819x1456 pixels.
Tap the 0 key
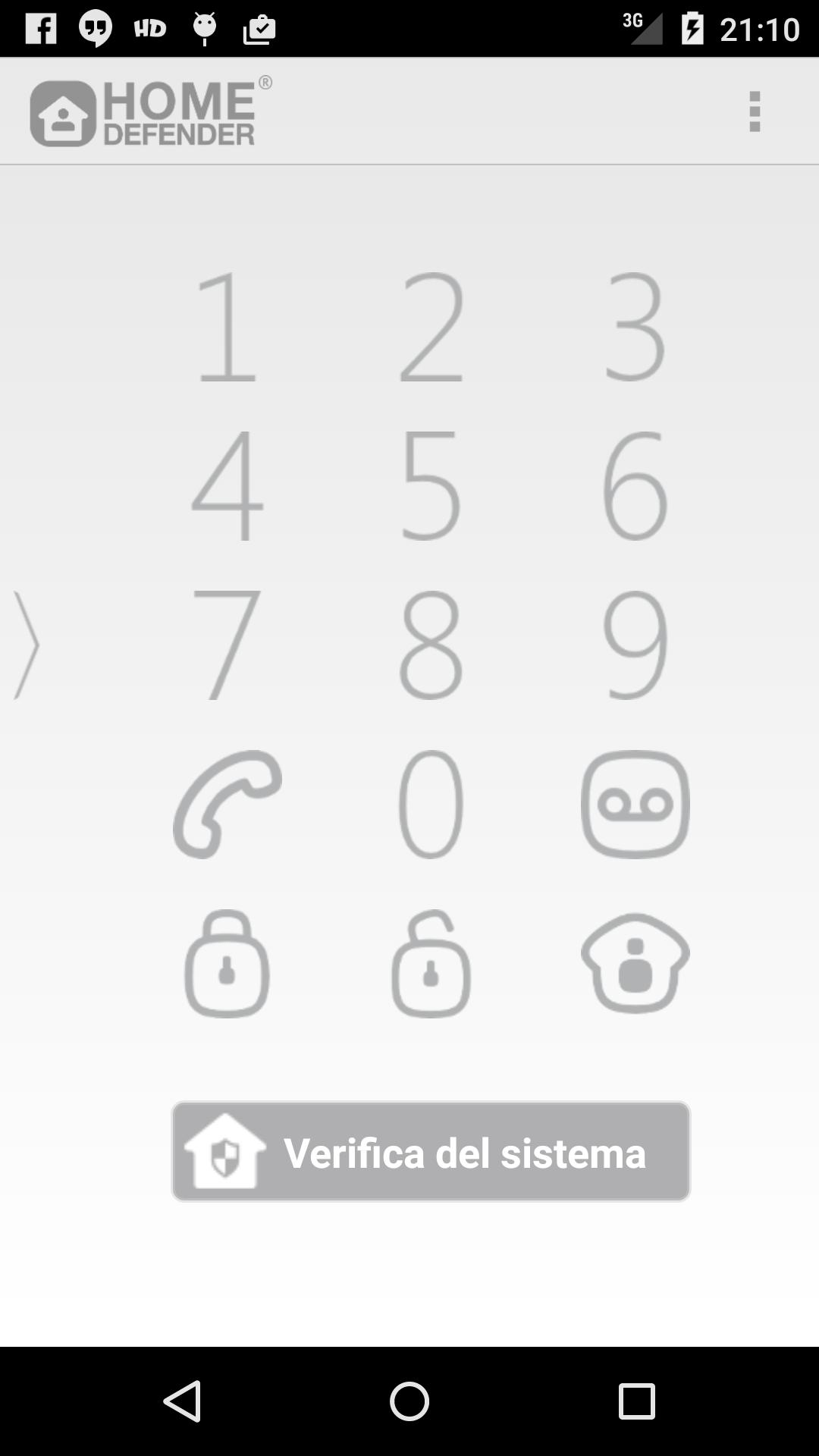coord(431,804)
